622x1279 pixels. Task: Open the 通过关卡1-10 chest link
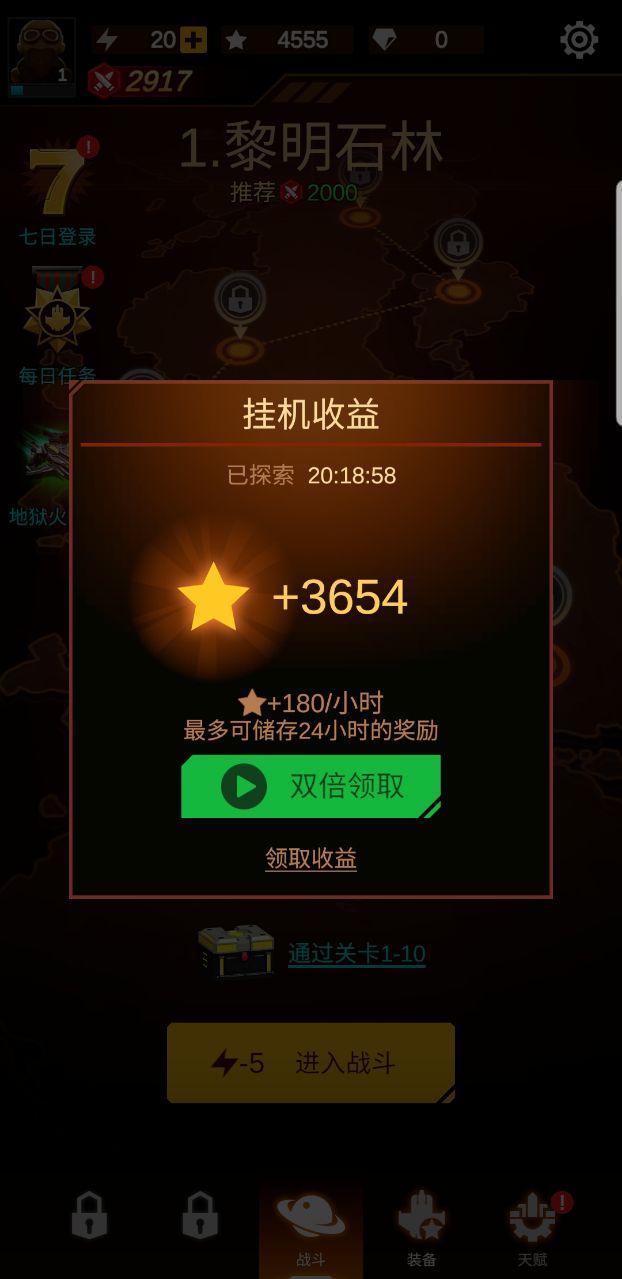point(356,953)
